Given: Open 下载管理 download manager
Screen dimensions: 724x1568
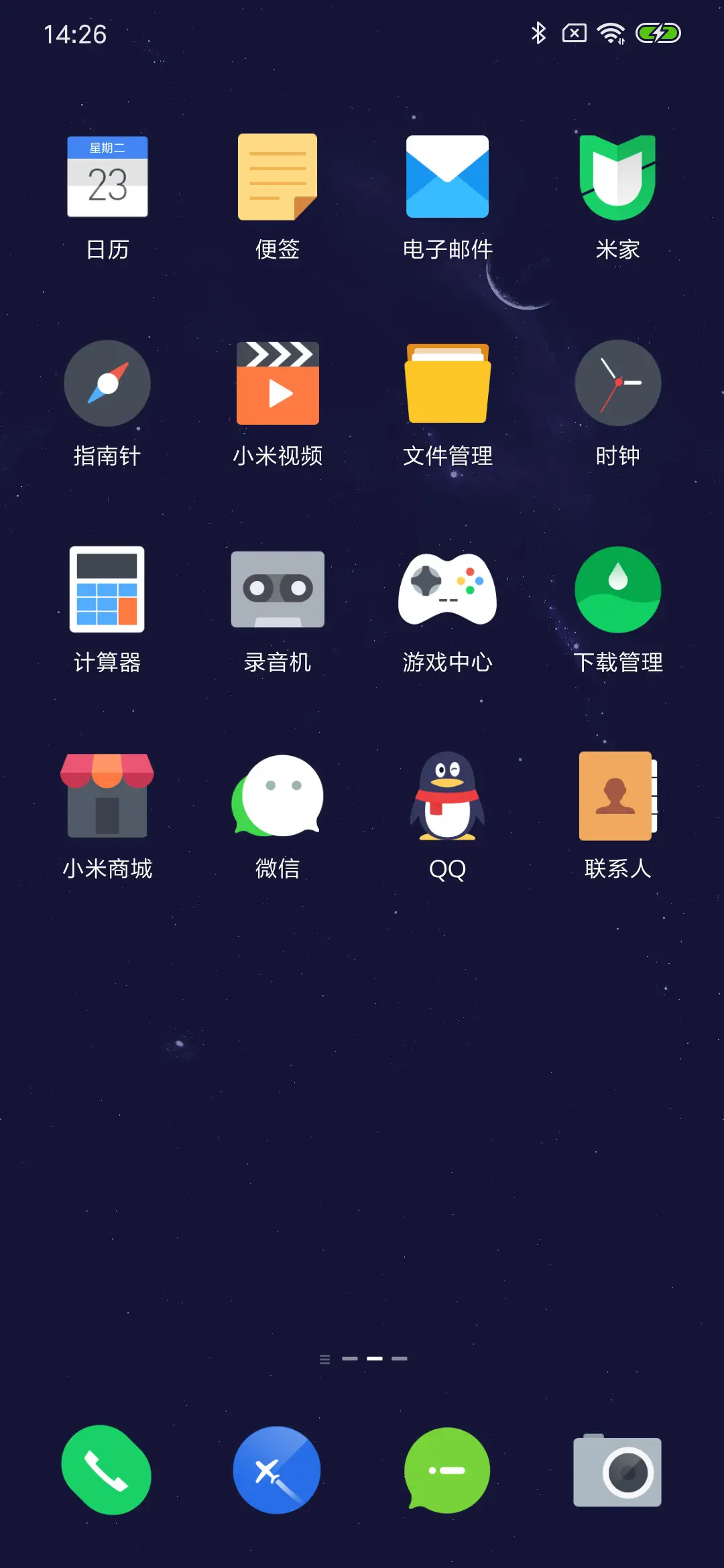Looking at the screenshot, I should point(618,589).
